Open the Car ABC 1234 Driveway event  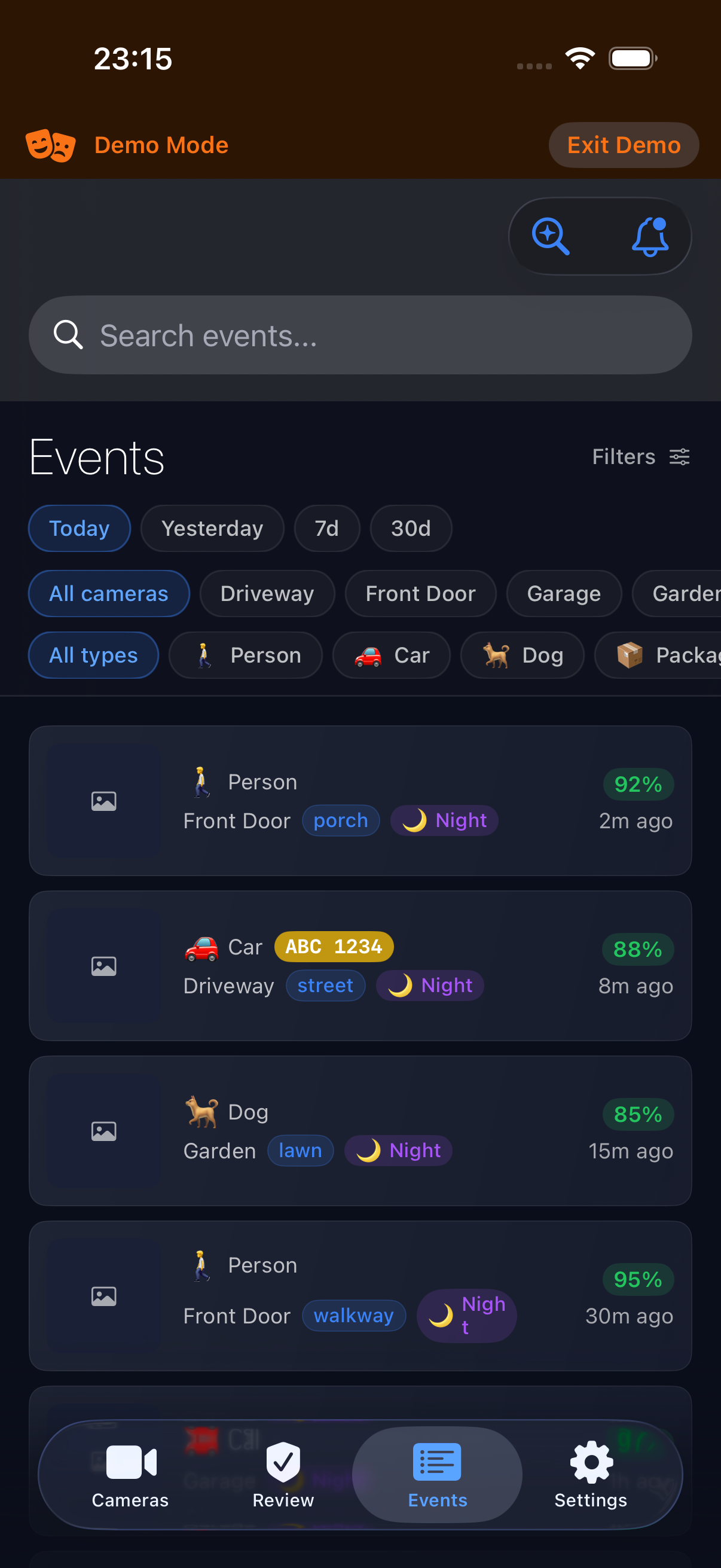pyautogui.click(x=360, y=965)
